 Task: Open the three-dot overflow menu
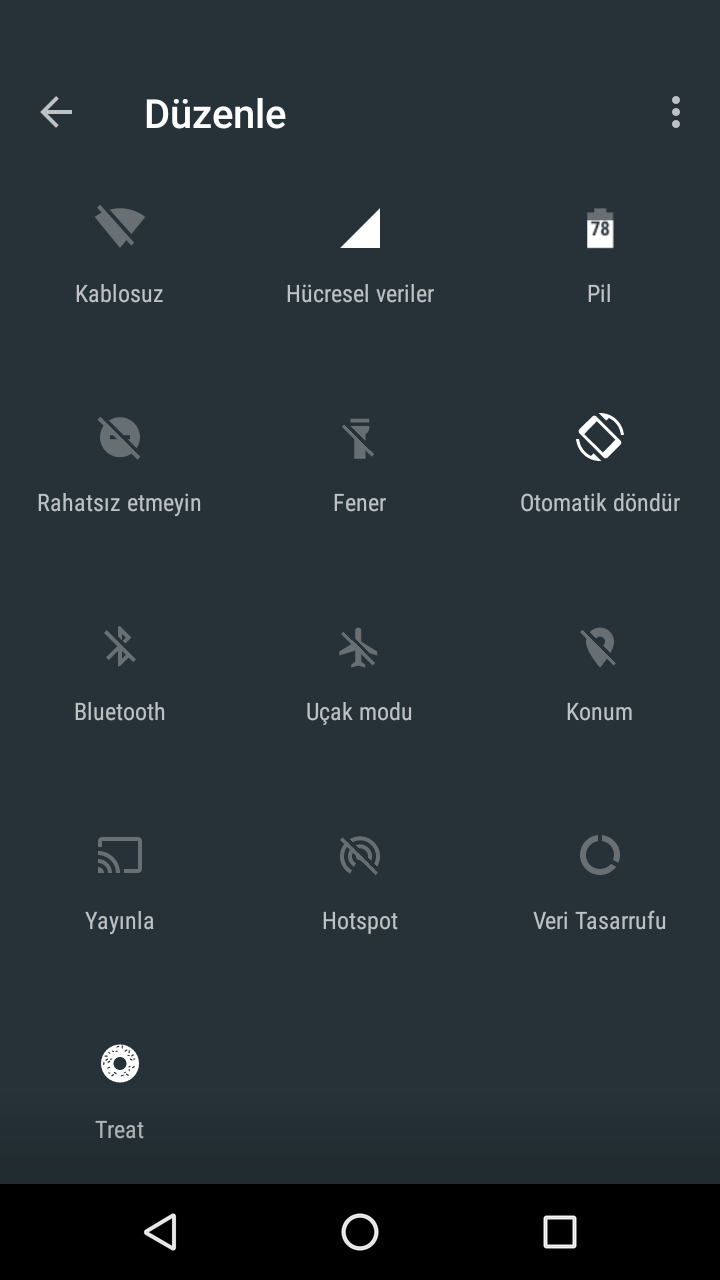point(676,113)
